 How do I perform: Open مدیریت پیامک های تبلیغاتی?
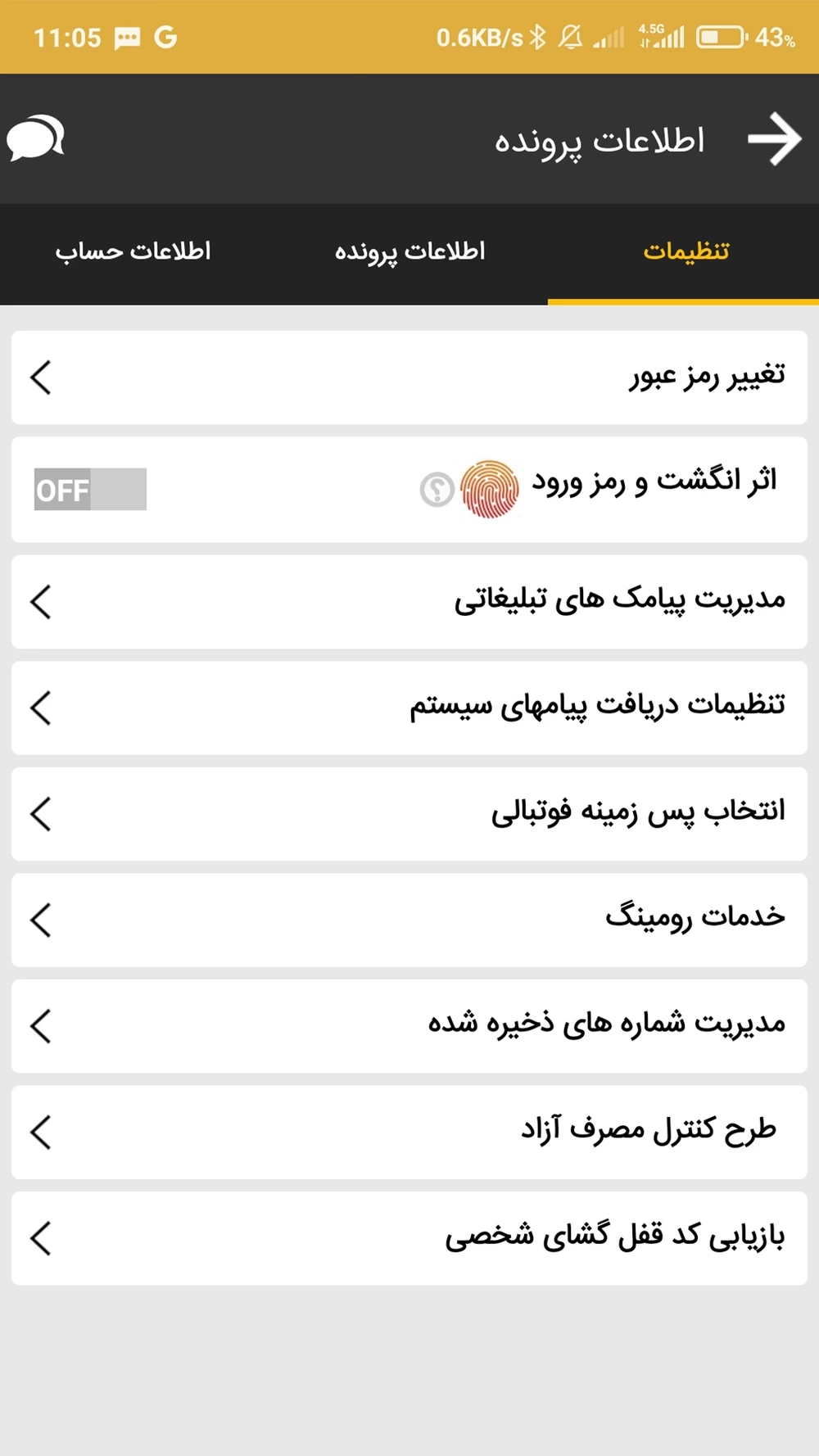[409, 602]
